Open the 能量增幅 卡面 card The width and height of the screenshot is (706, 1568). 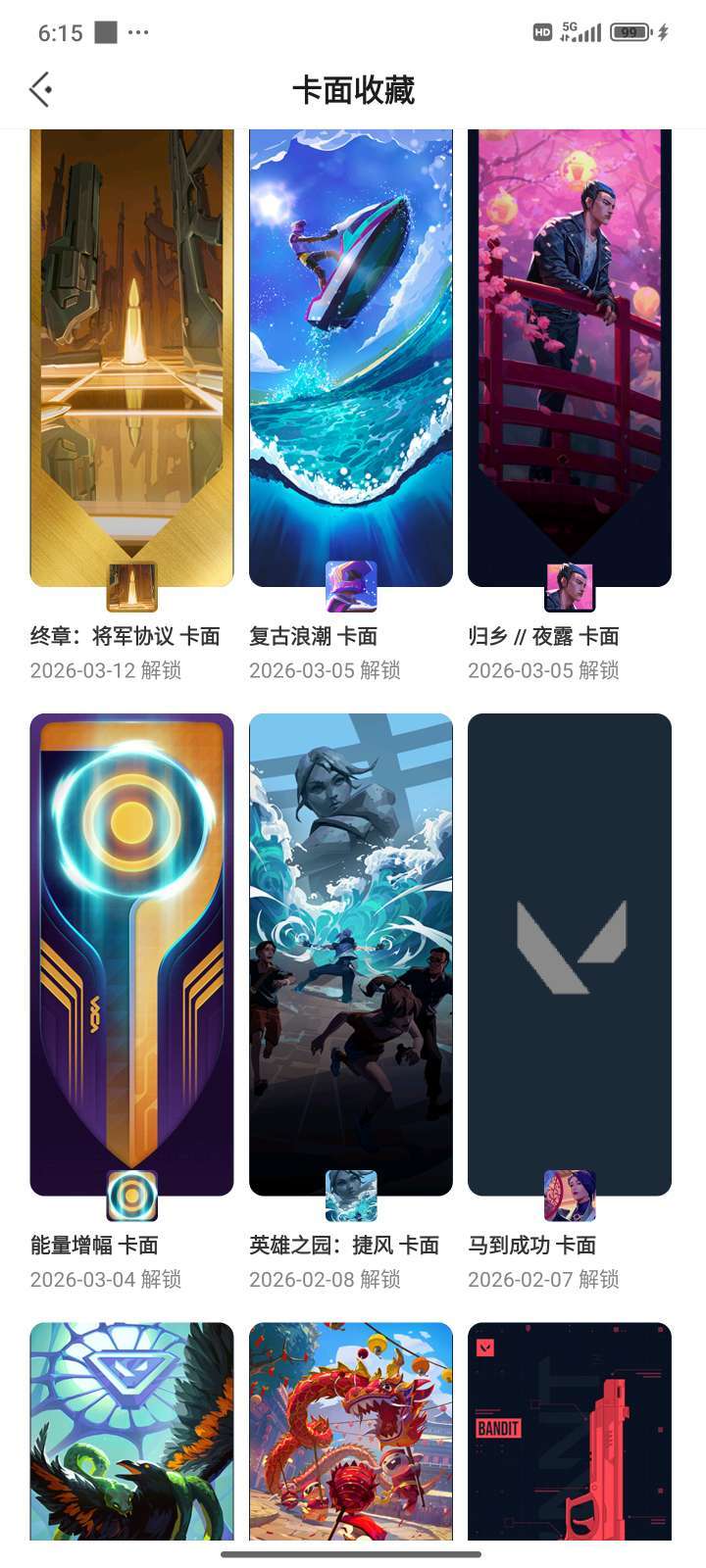click(x=131, y=955)
